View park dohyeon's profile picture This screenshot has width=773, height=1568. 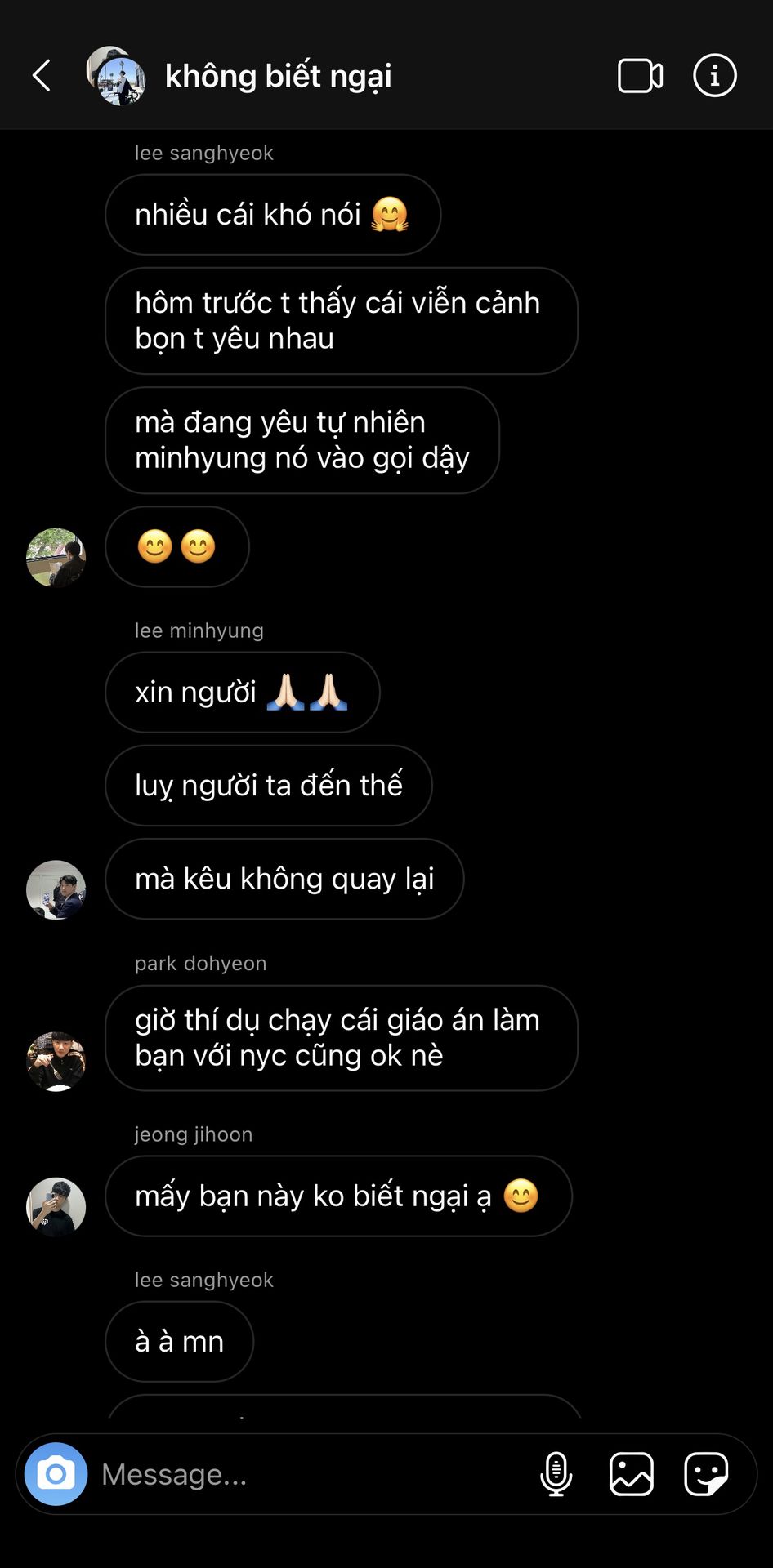(x=56, y=1061)
